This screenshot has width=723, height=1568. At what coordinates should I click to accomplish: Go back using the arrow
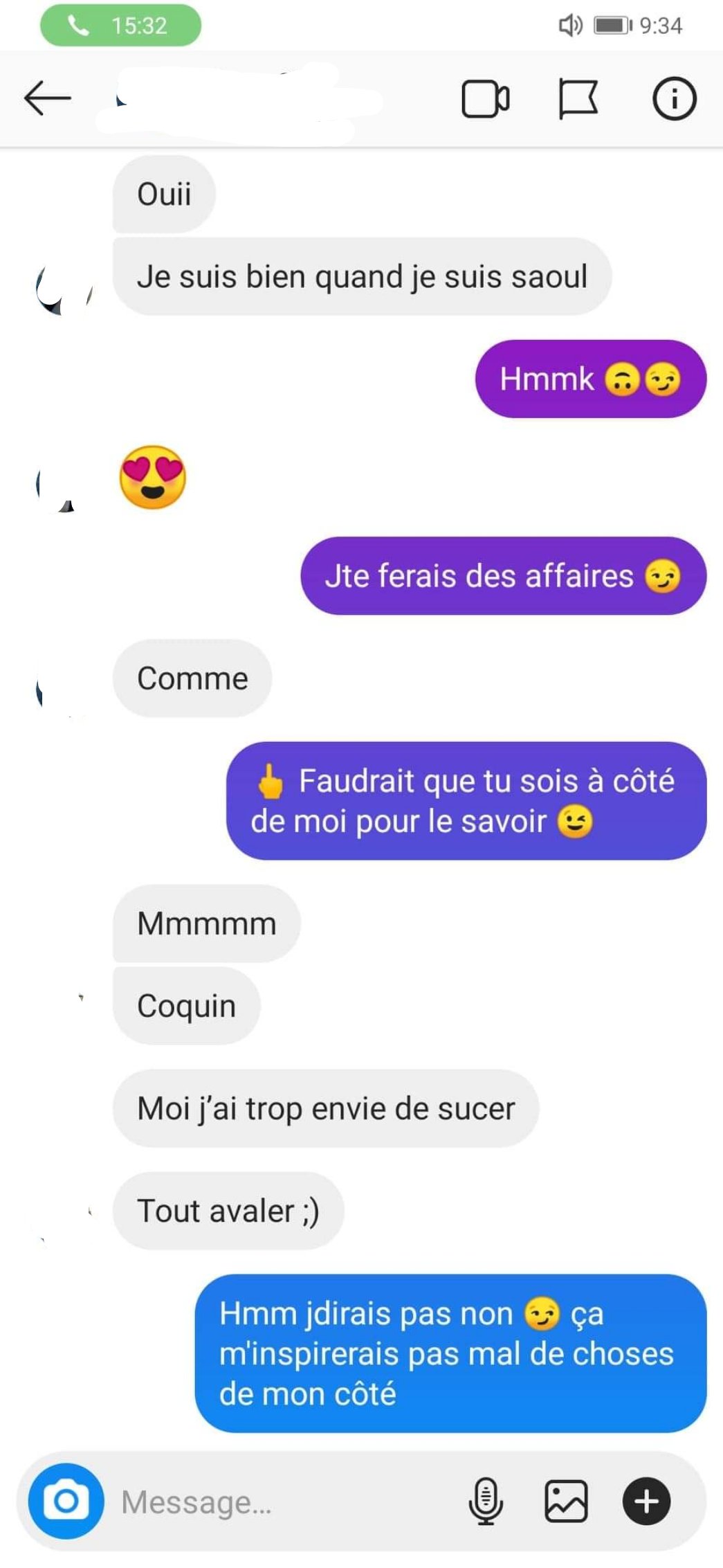(x=48, y=98)
